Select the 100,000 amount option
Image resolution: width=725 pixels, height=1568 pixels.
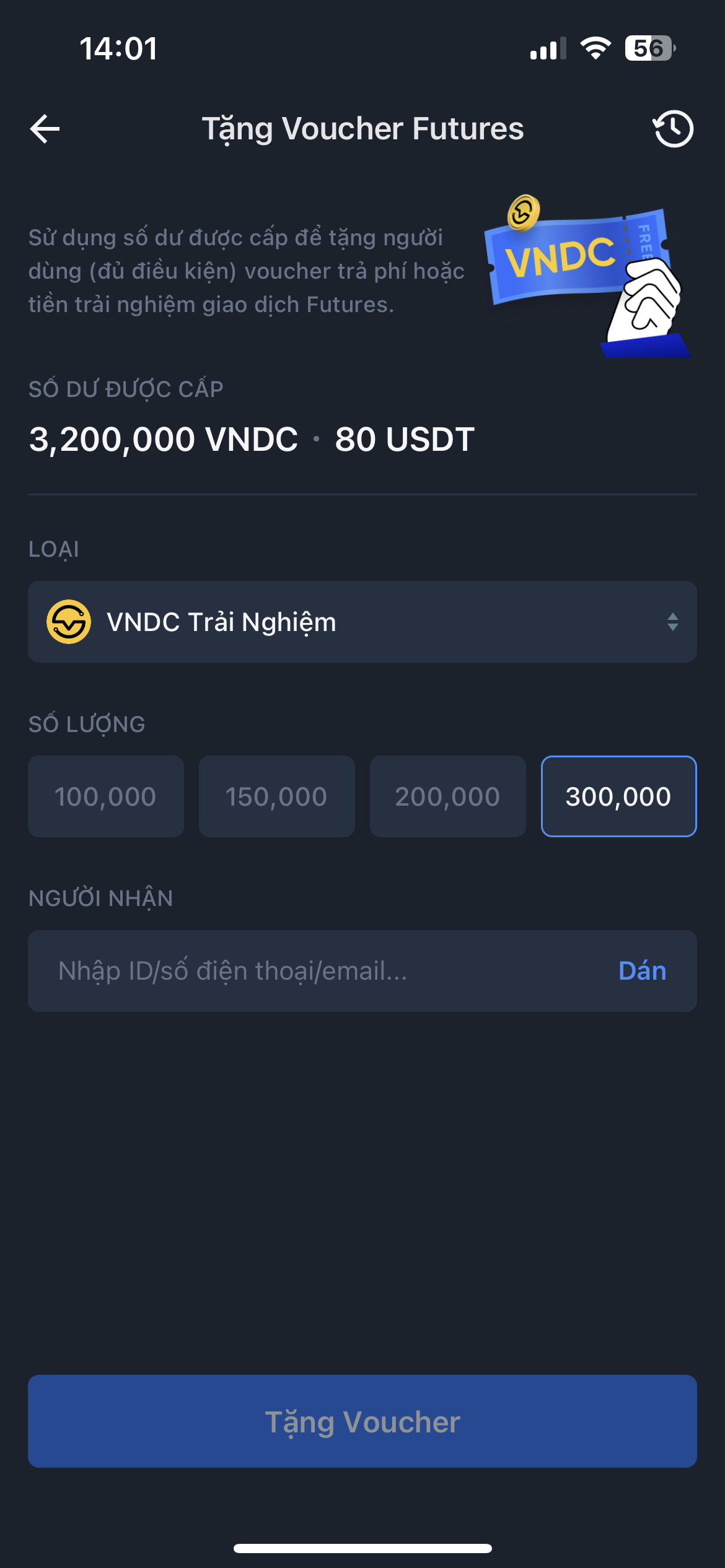click(x=105, y=796)
